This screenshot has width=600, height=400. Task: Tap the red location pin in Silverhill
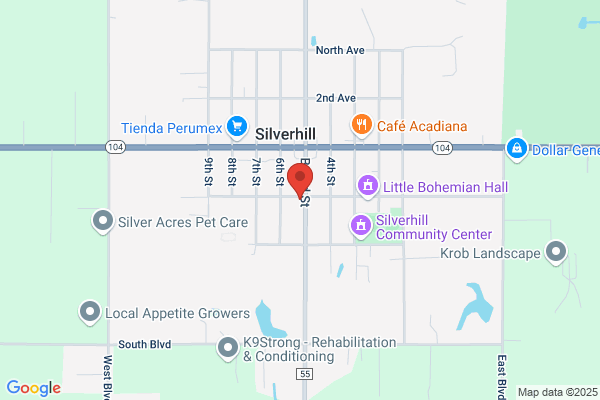(300, 181)
